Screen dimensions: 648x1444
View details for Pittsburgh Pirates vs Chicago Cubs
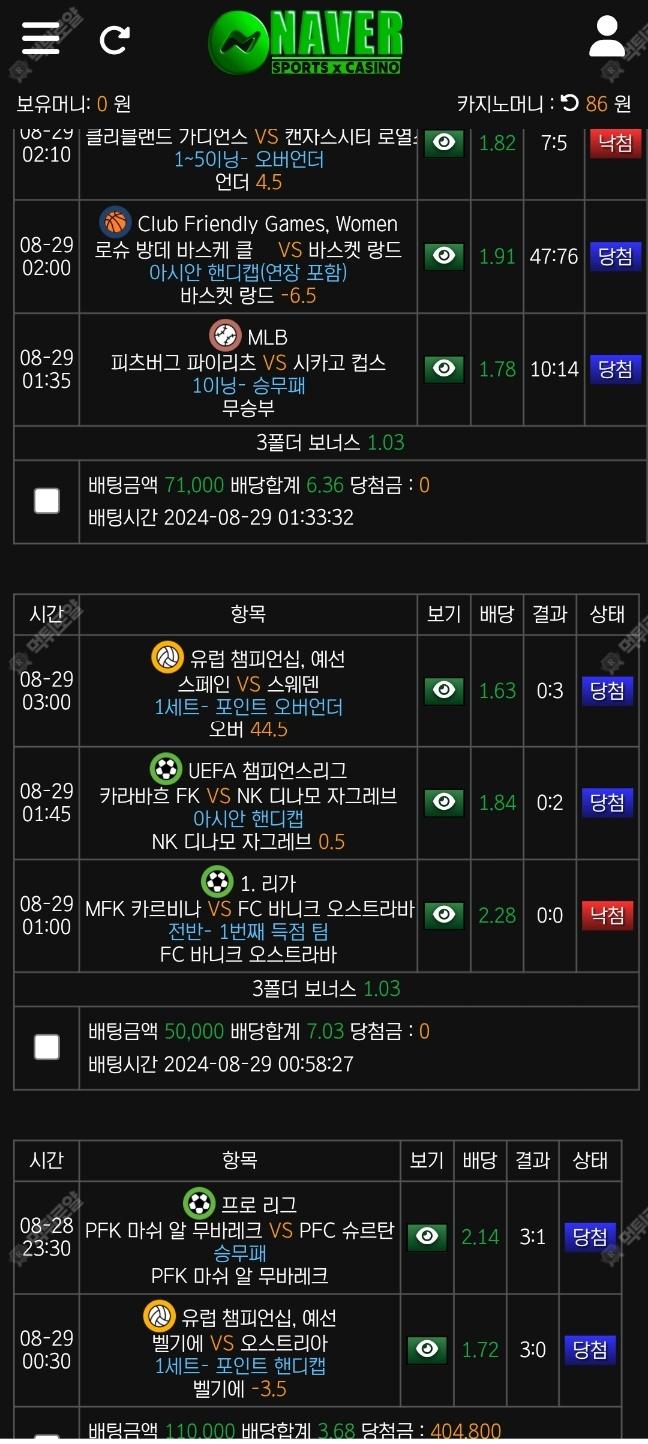(443, 369)
